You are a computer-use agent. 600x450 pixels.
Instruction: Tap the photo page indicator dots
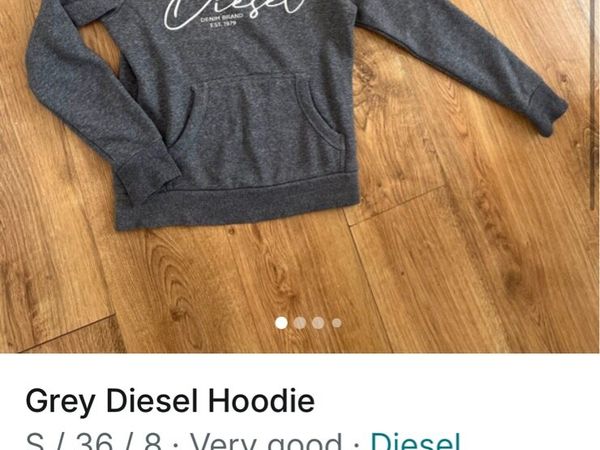(308, 323)
